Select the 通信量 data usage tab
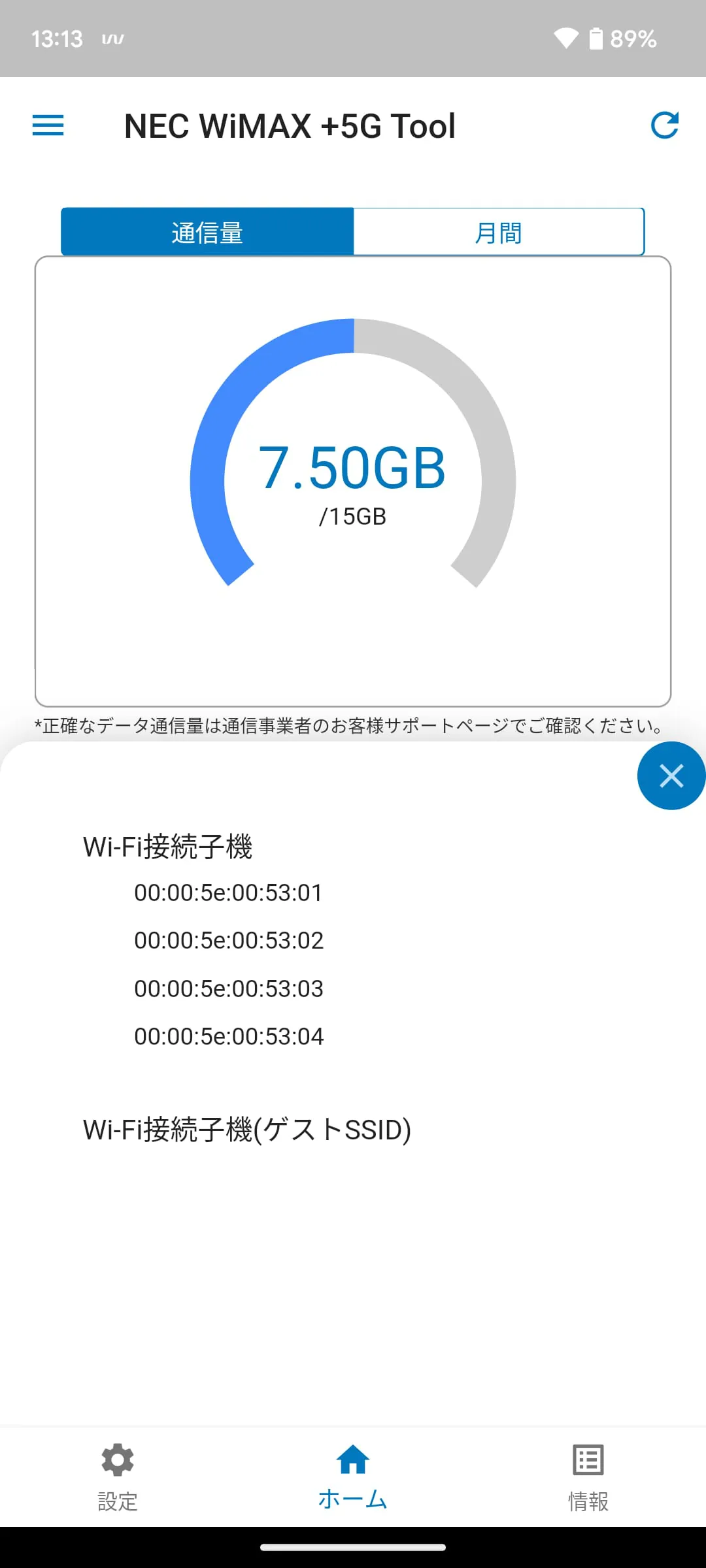Screen dimensions: 706x1568 (x=207, y=231)
